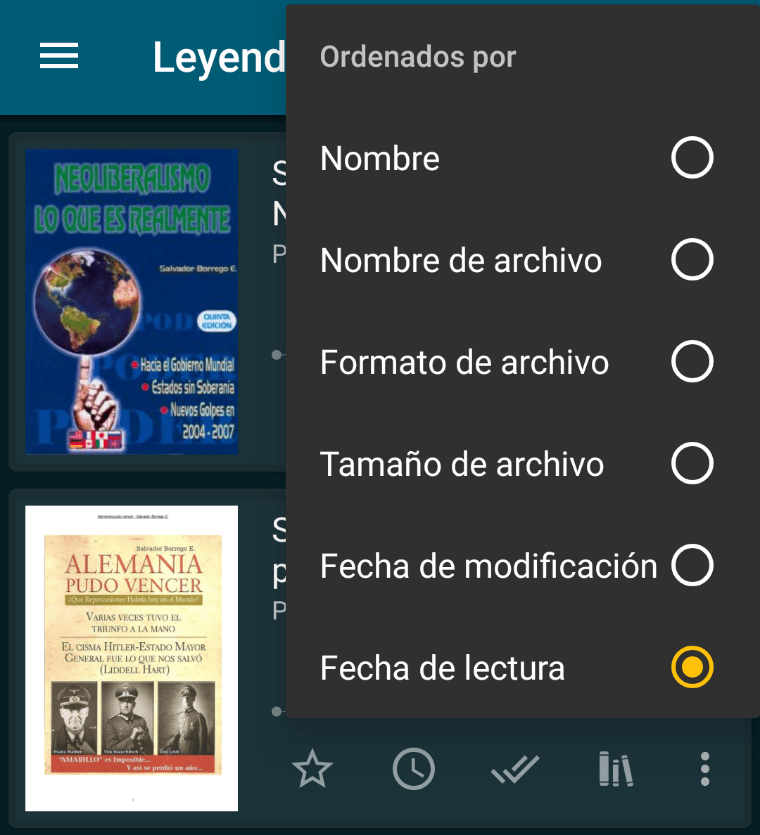Tap the 'Ordenados por' menu header
This screenshot has width=760, height=835.
coord(418,57)
